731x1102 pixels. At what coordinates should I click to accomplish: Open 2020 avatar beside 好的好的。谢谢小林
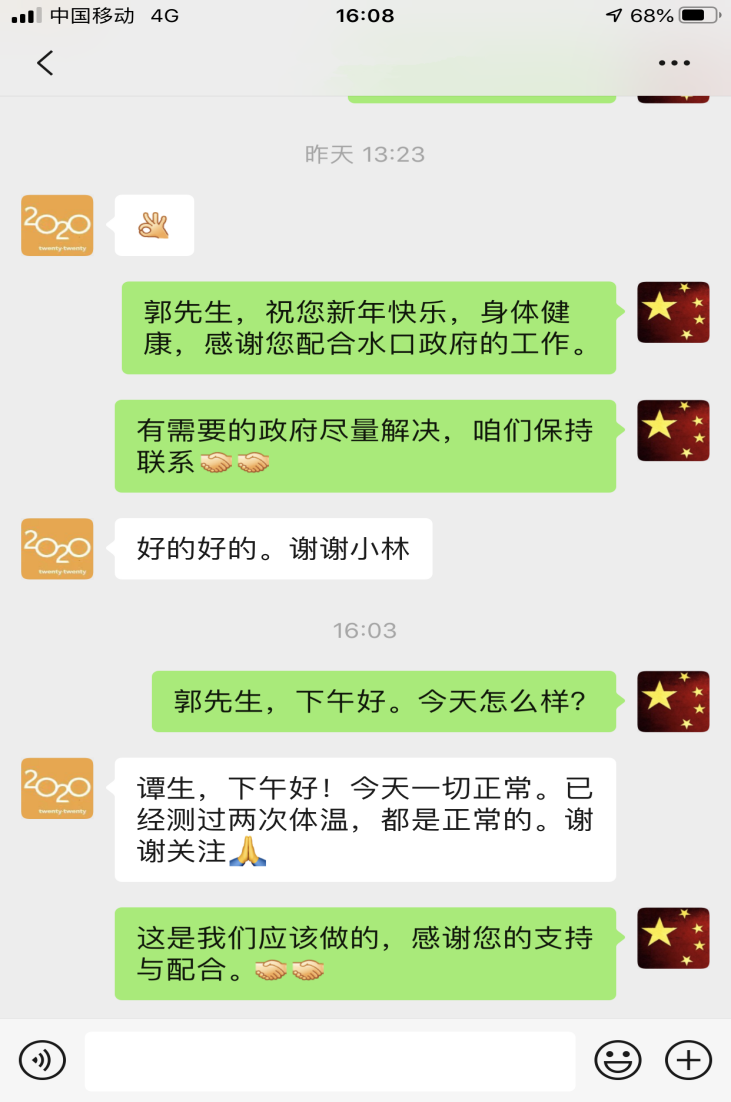pos(57,549)
